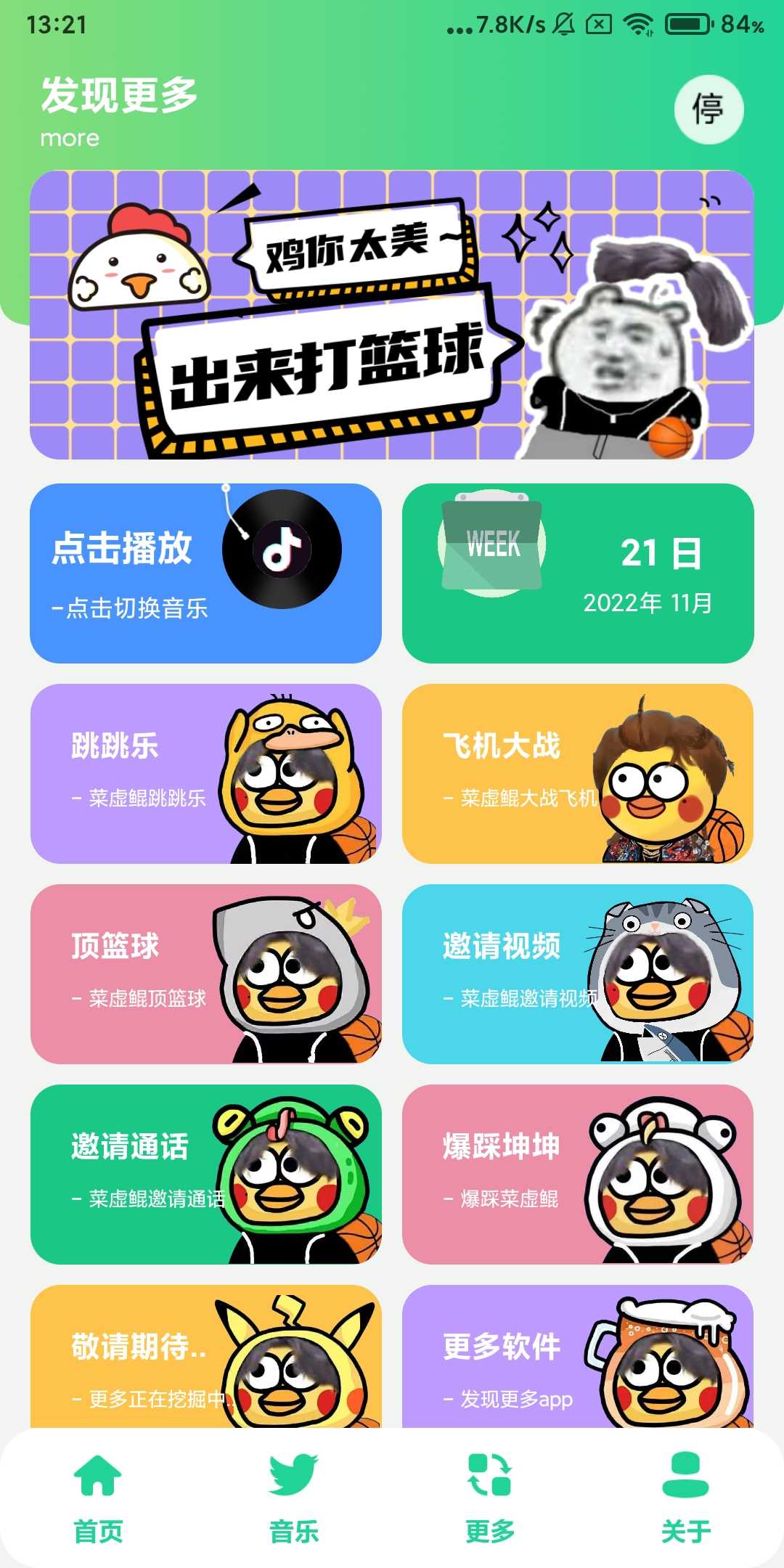Viewport: 784px width, 1568px height.
Task: Select the 更多 tab
Action: click(490, 1498)
